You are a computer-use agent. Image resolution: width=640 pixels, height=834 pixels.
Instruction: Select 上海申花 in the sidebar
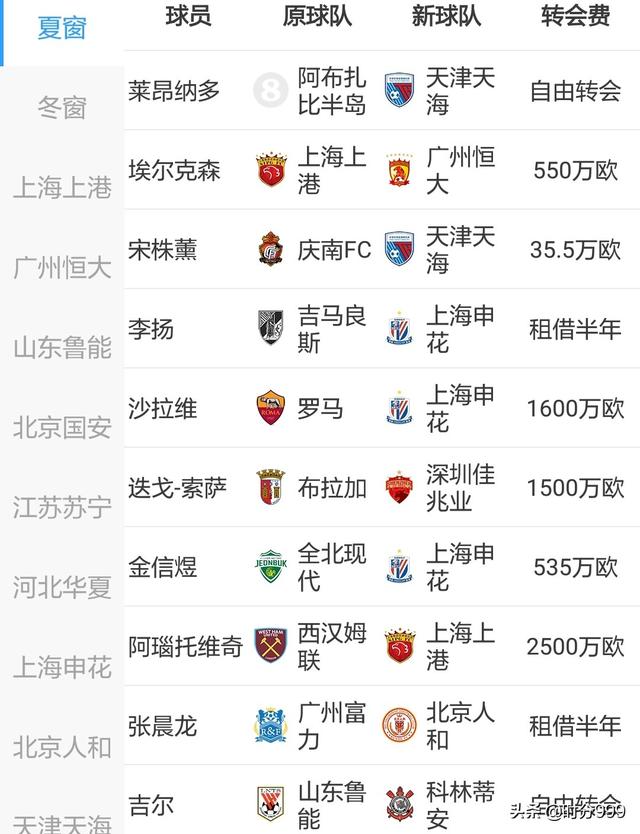tap(62, 667)
